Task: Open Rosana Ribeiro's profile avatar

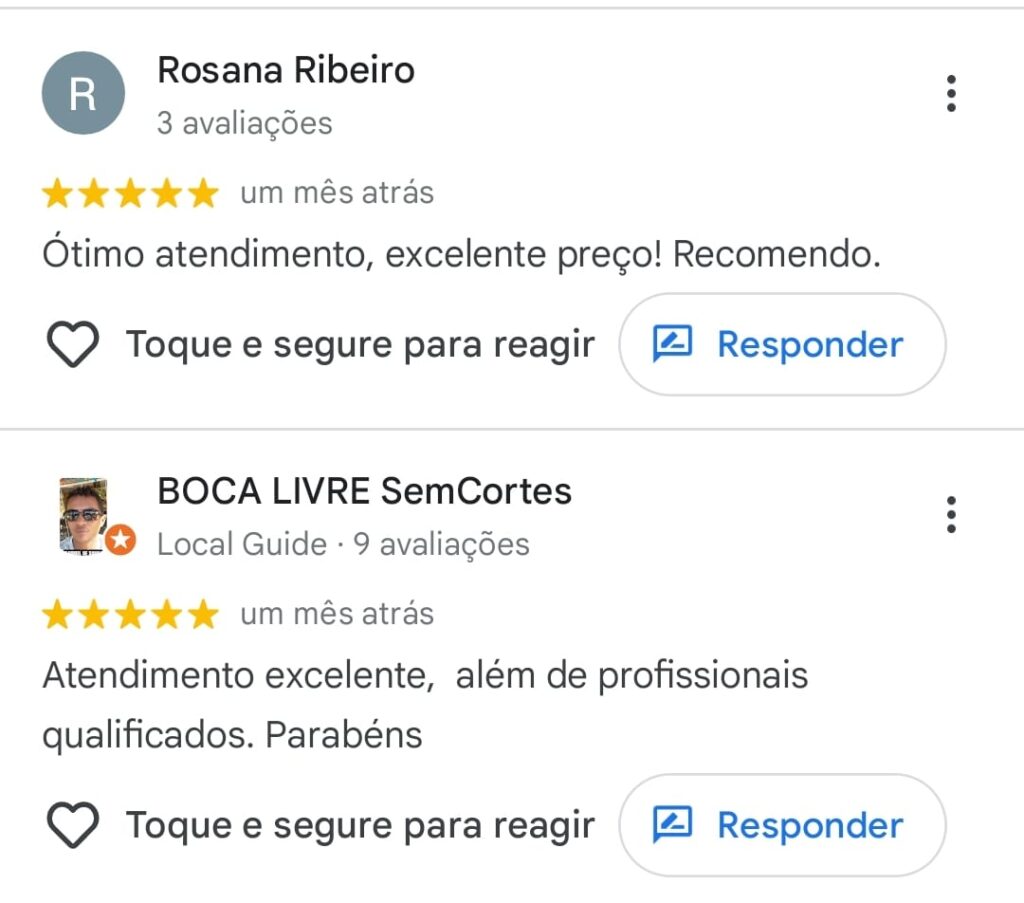Action: pyautogui.click(x=83, y=94)
